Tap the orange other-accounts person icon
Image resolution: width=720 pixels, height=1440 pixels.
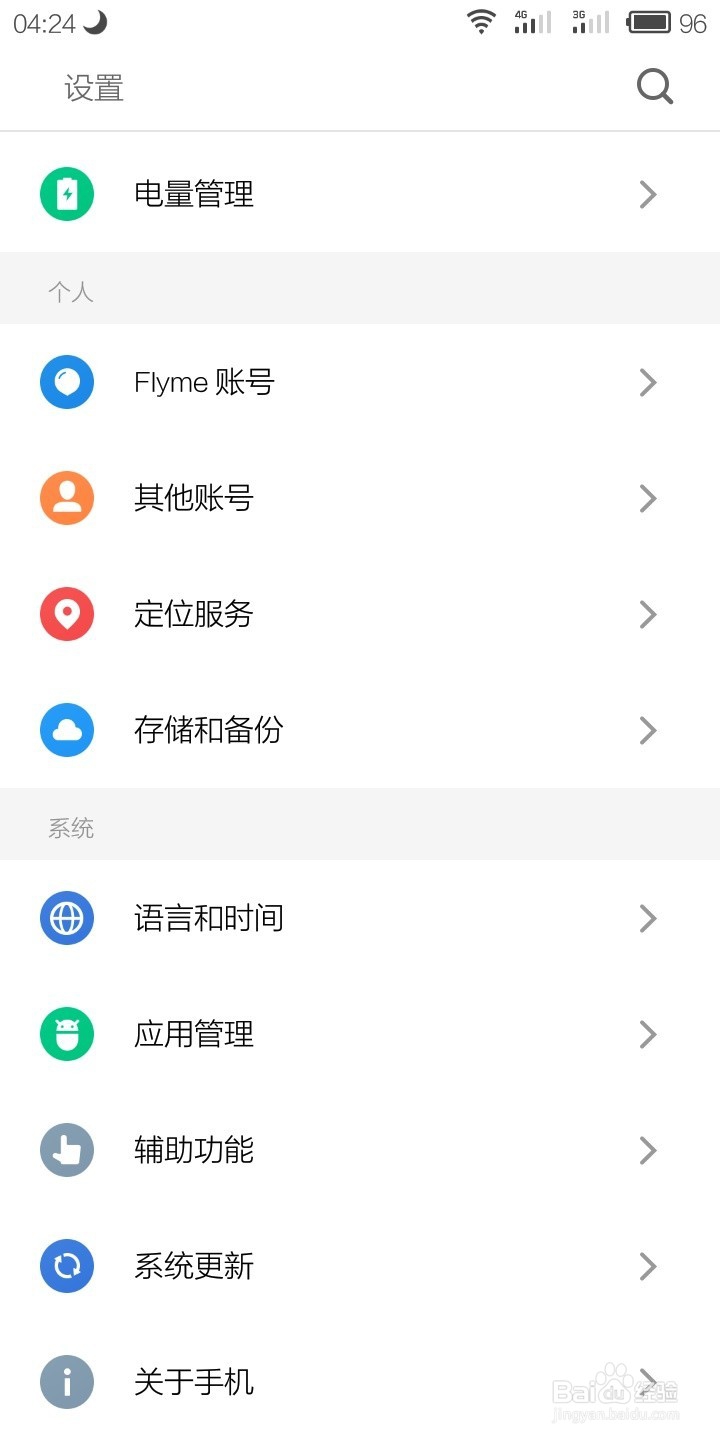click(66, 498)
